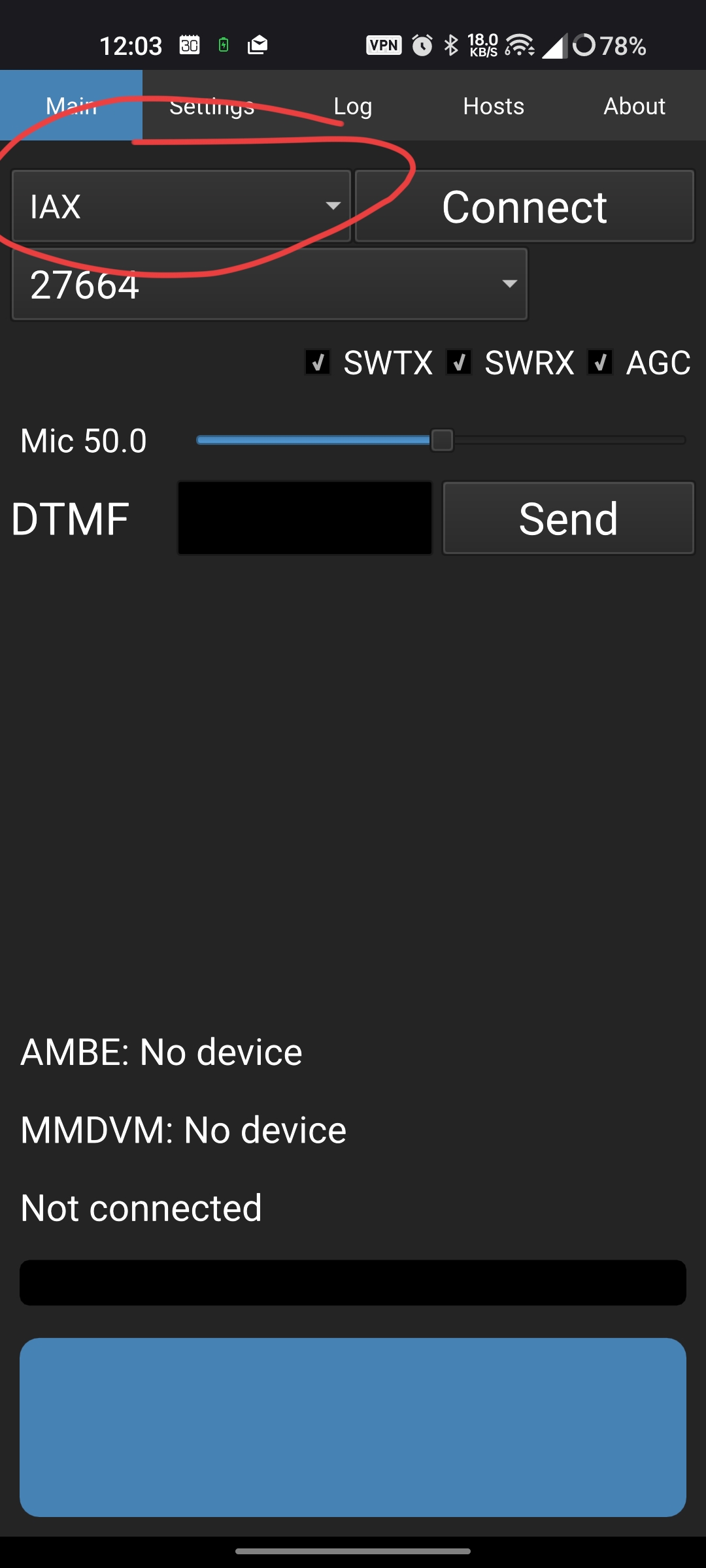Expand the IAX mode dropdown
The image size is (706, 1568).
tap(182, 206)
